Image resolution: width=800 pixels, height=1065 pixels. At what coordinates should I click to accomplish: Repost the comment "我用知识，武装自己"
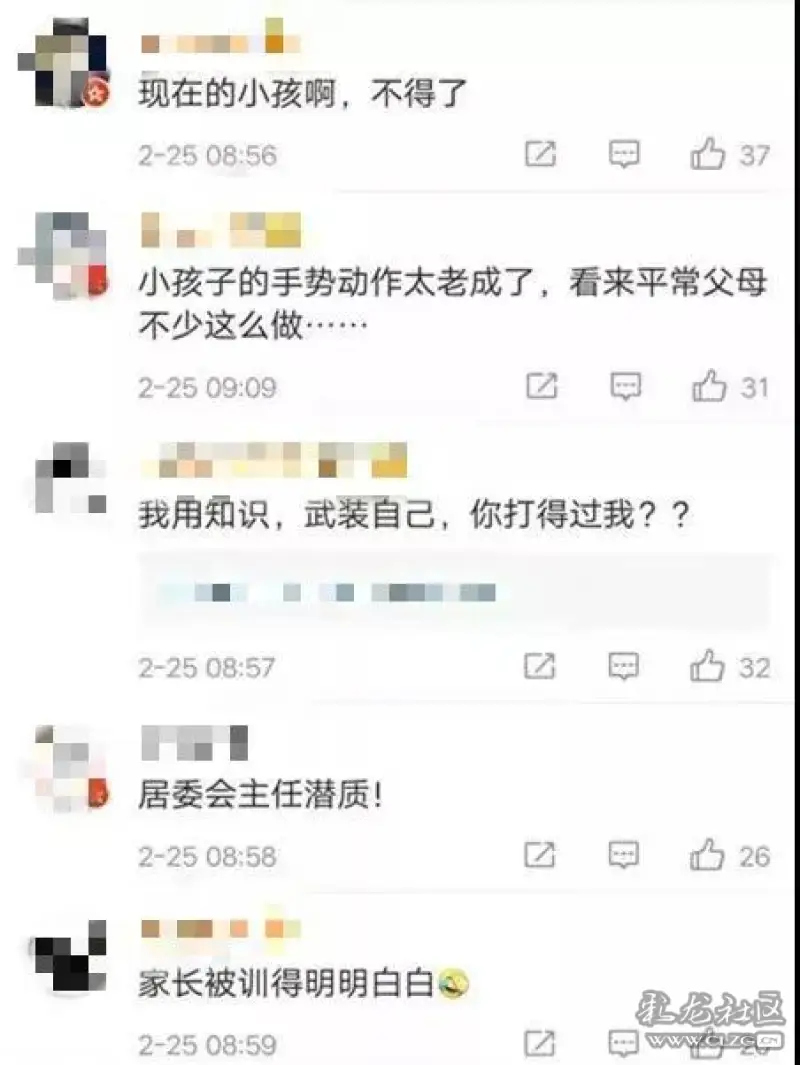coord(541,666)
